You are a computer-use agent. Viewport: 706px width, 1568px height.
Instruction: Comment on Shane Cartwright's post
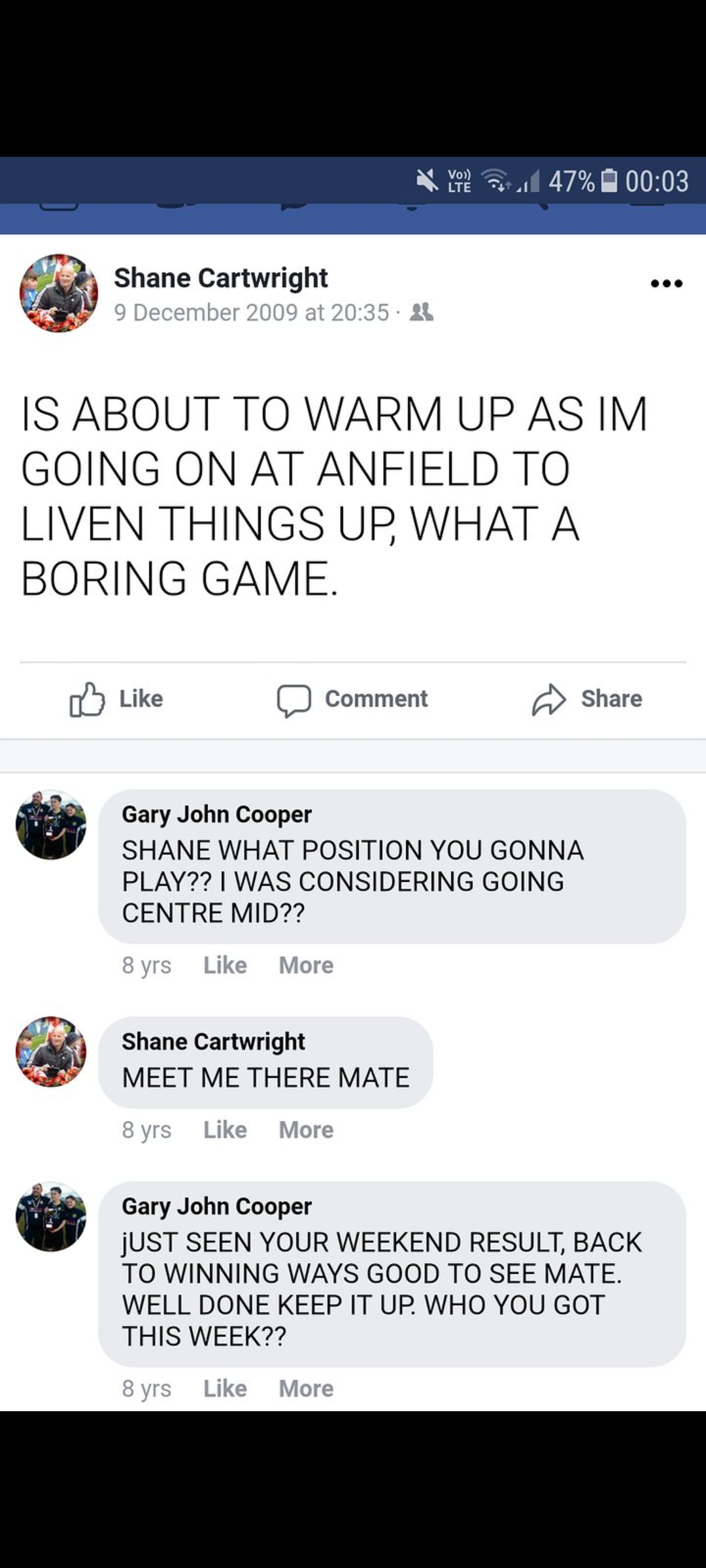point(352,699)
